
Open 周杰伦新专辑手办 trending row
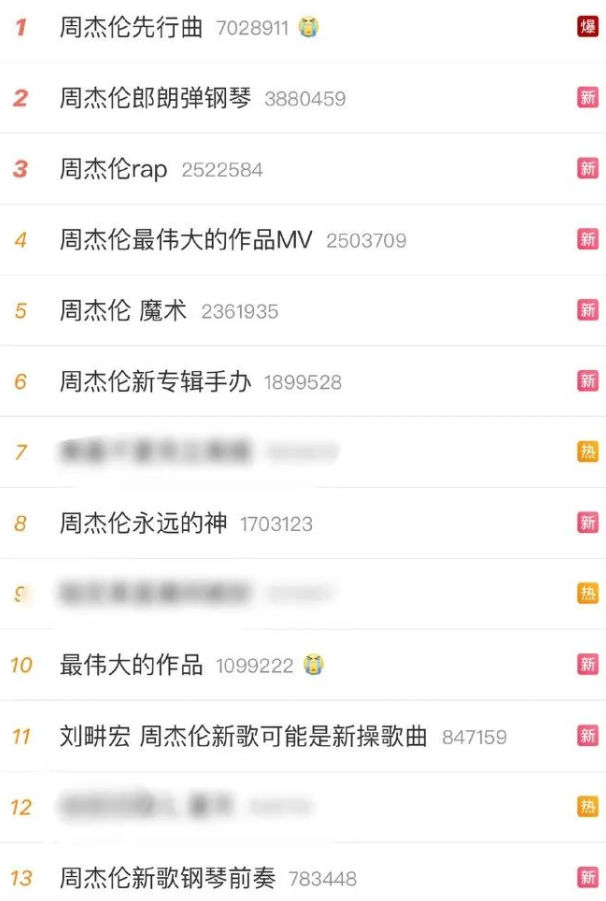click(155, 382)
